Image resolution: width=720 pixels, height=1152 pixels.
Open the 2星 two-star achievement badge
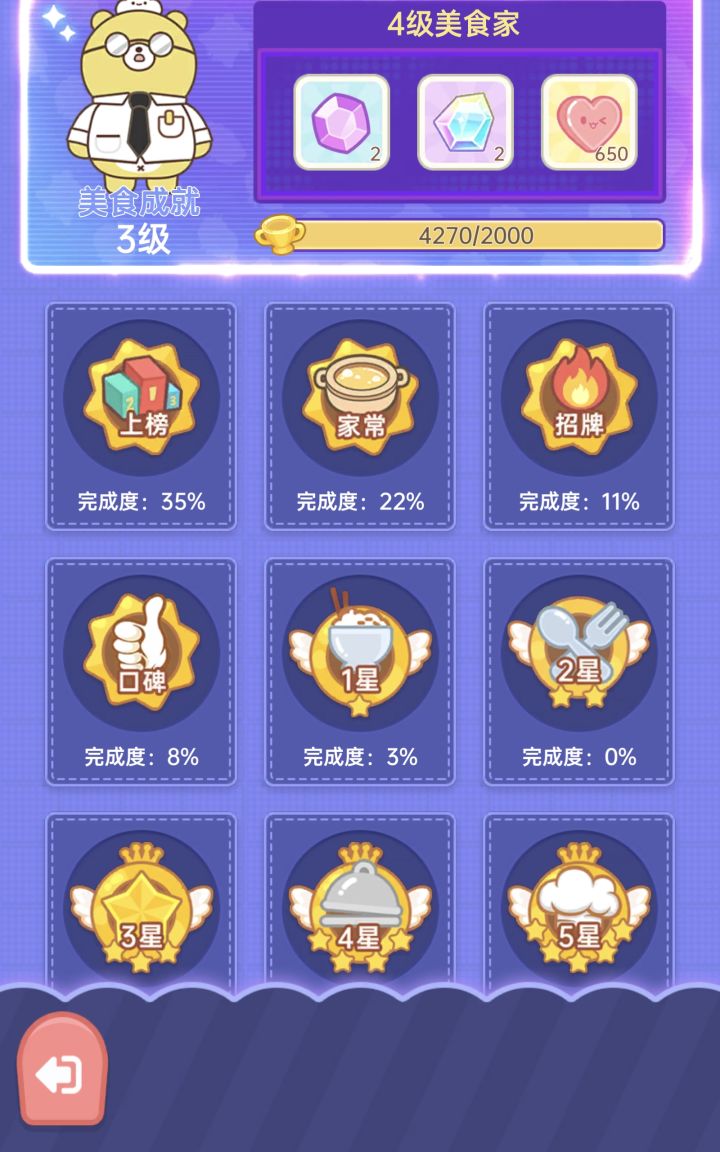pos(577,652)
